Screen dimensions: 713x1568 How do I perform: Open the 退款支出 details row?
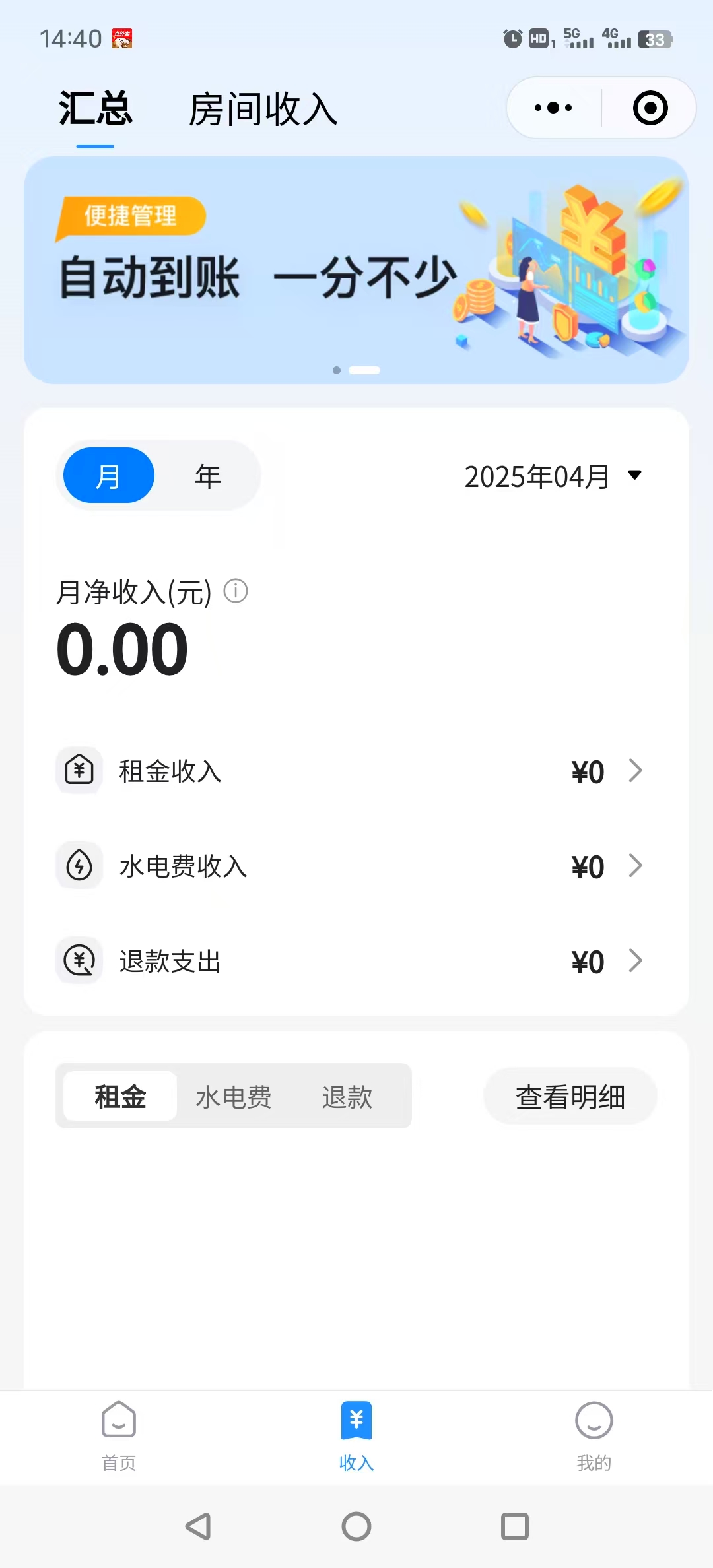(x=356, y=961)
